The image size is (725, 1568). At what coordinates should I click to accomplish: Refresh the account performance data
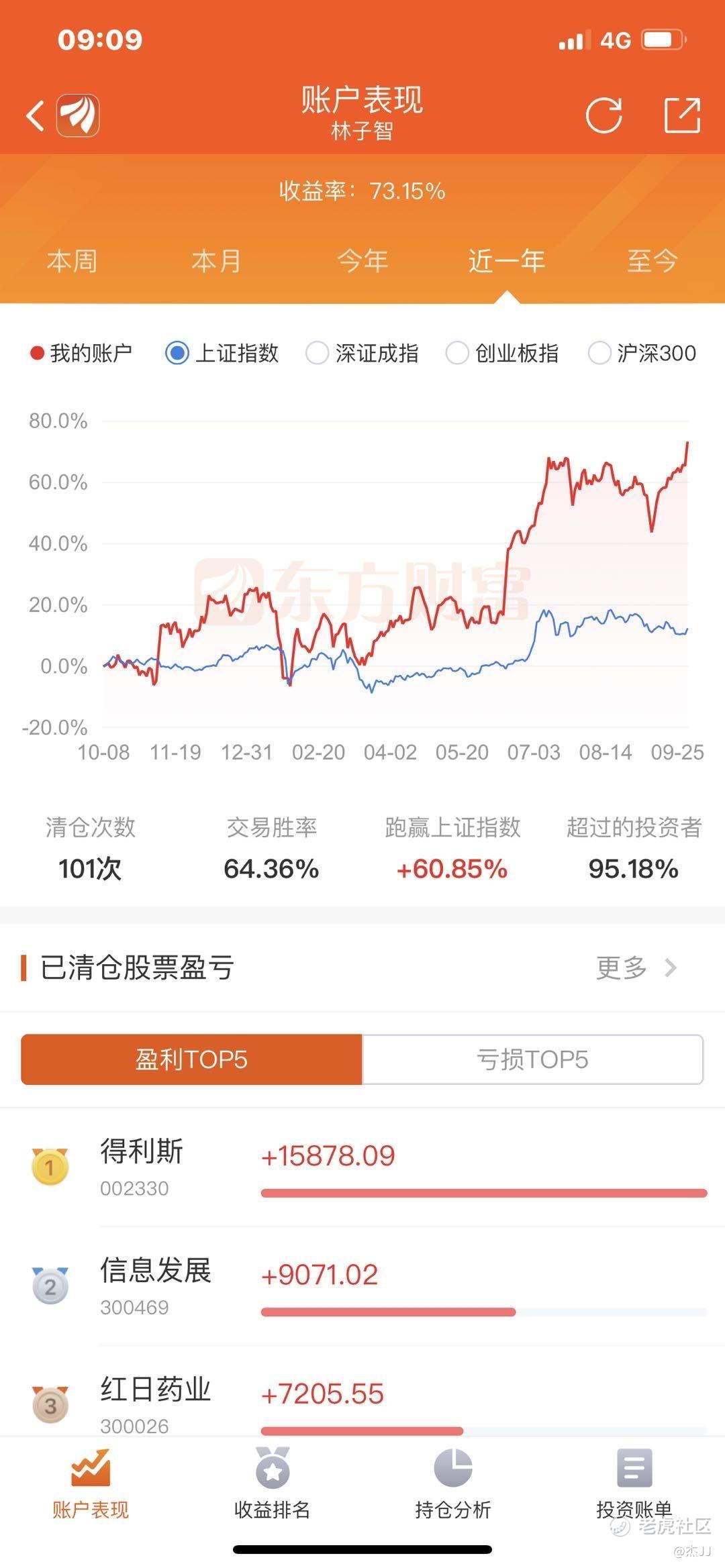[x=604, y=115]
